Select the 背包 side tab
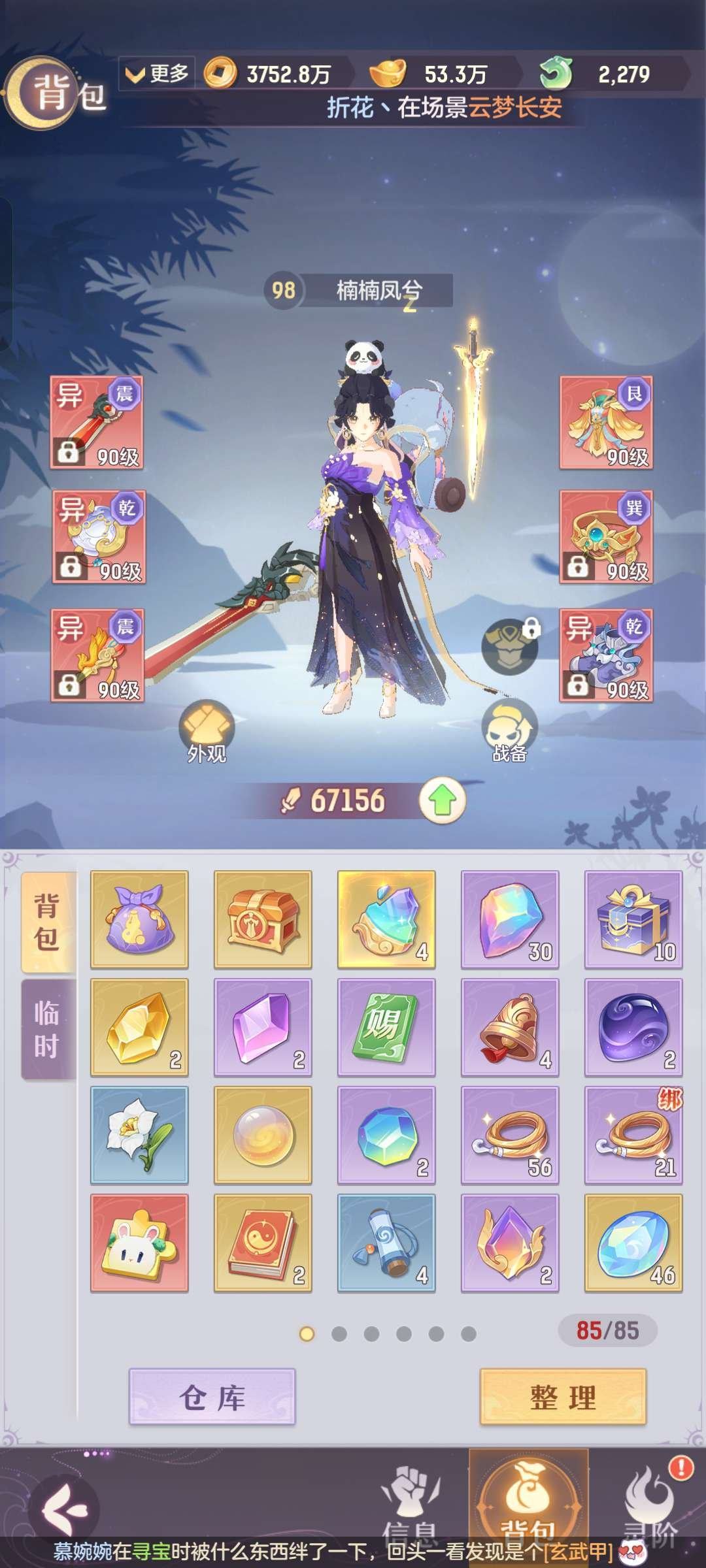 (48, 922)
